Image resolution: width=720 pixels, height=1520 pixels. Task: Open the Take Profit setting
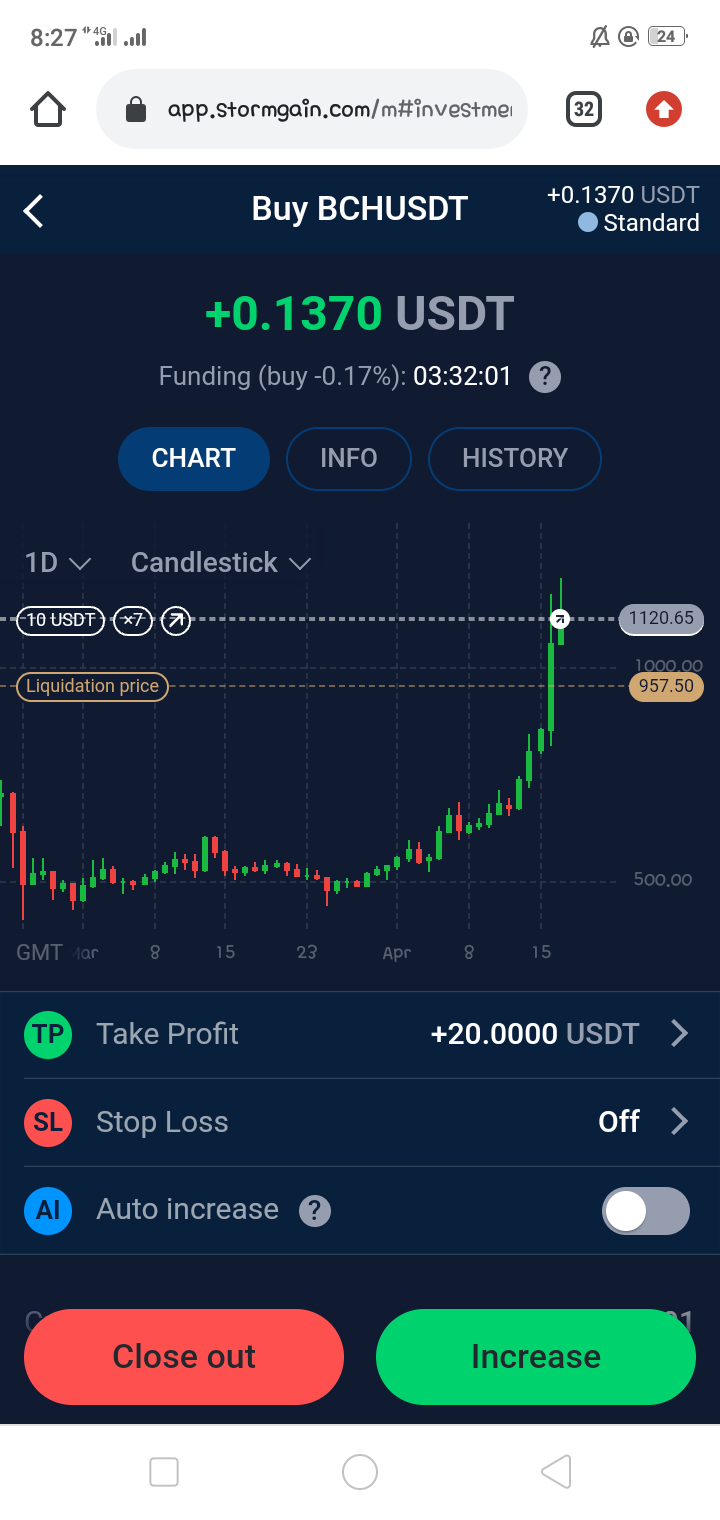click(360, 1034)
